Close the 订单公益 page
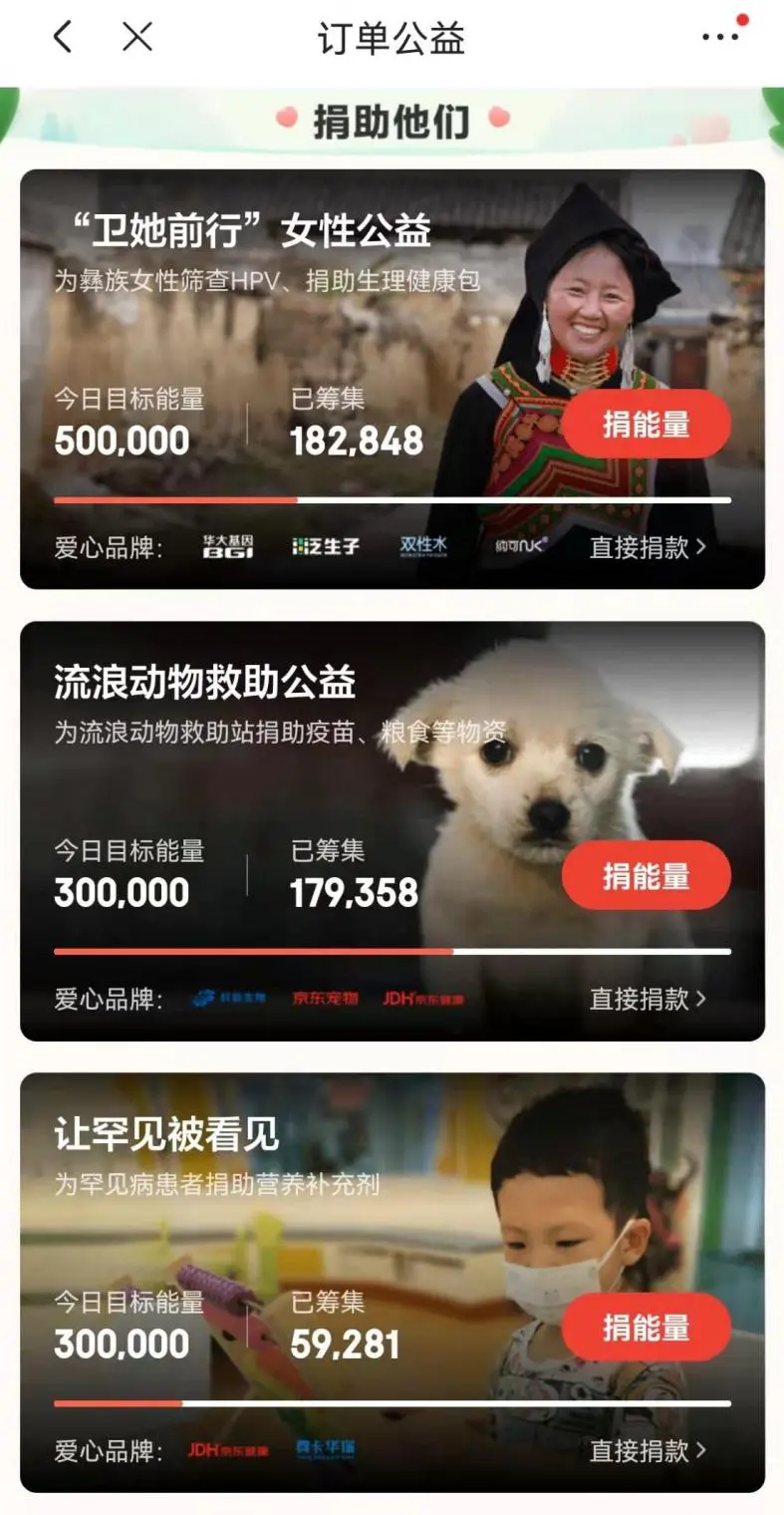Screen dimensions: 784x1515 (x=136, y=38)
